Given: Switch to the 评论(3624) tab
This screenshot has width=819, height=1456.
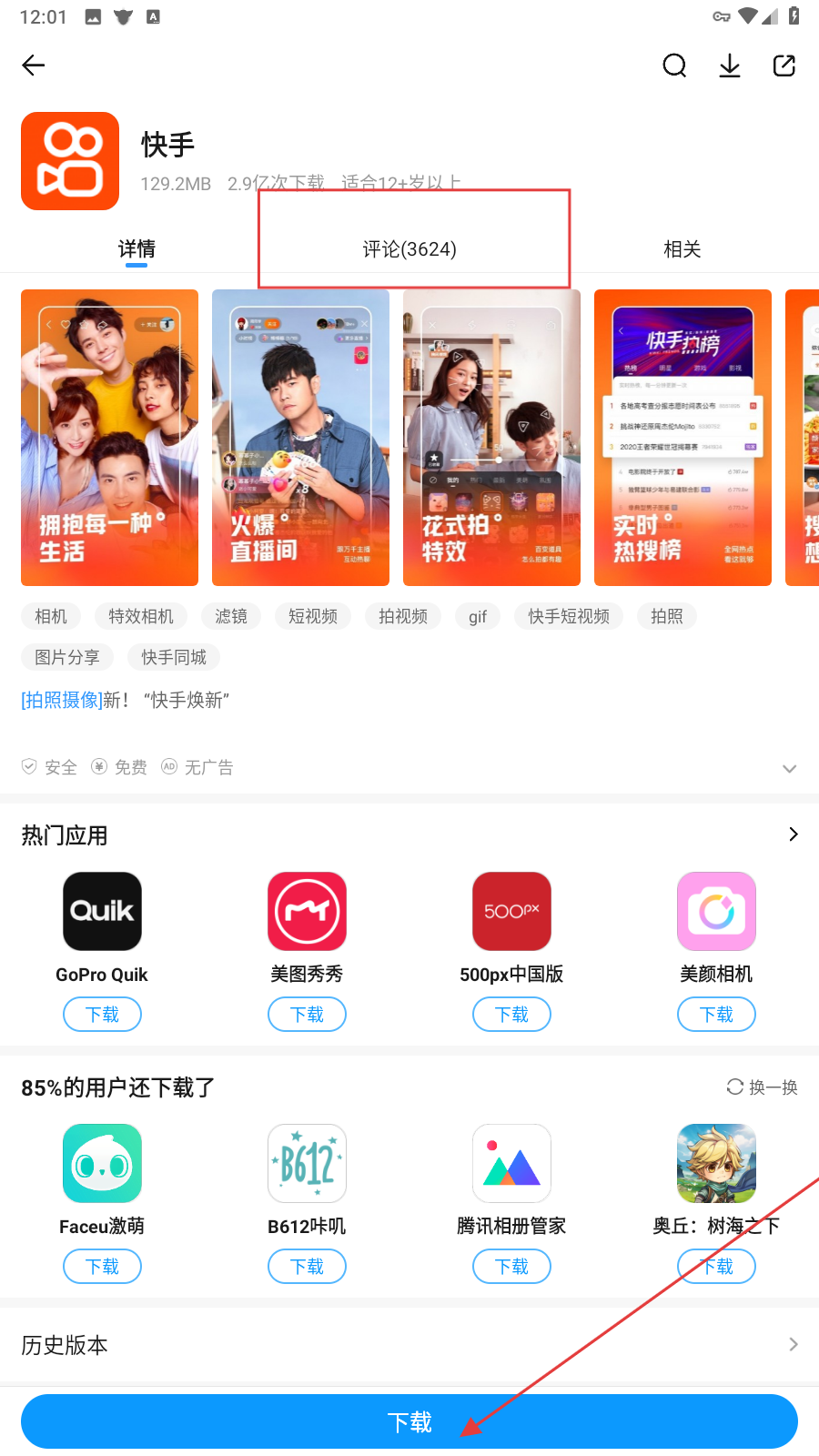Looking at the screenshot, I should tap(409, 249).
